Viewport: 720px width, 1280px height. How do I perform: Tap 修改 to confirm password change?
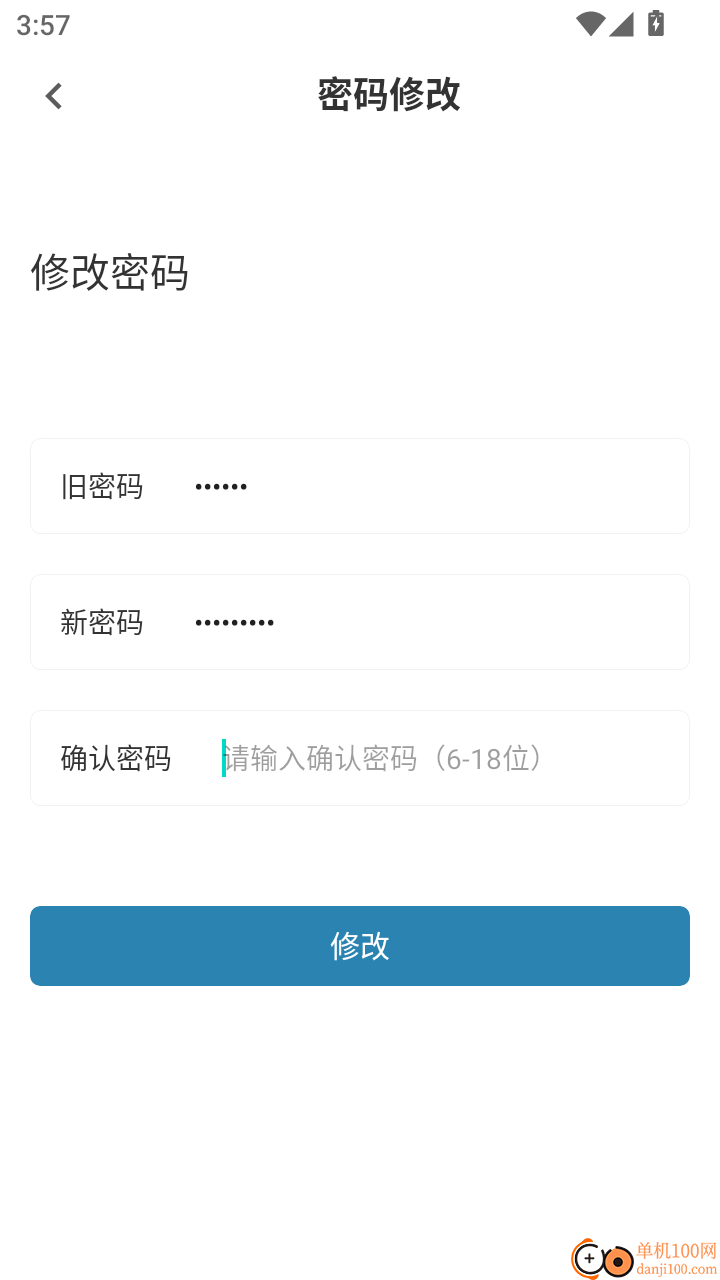(360, 945)
